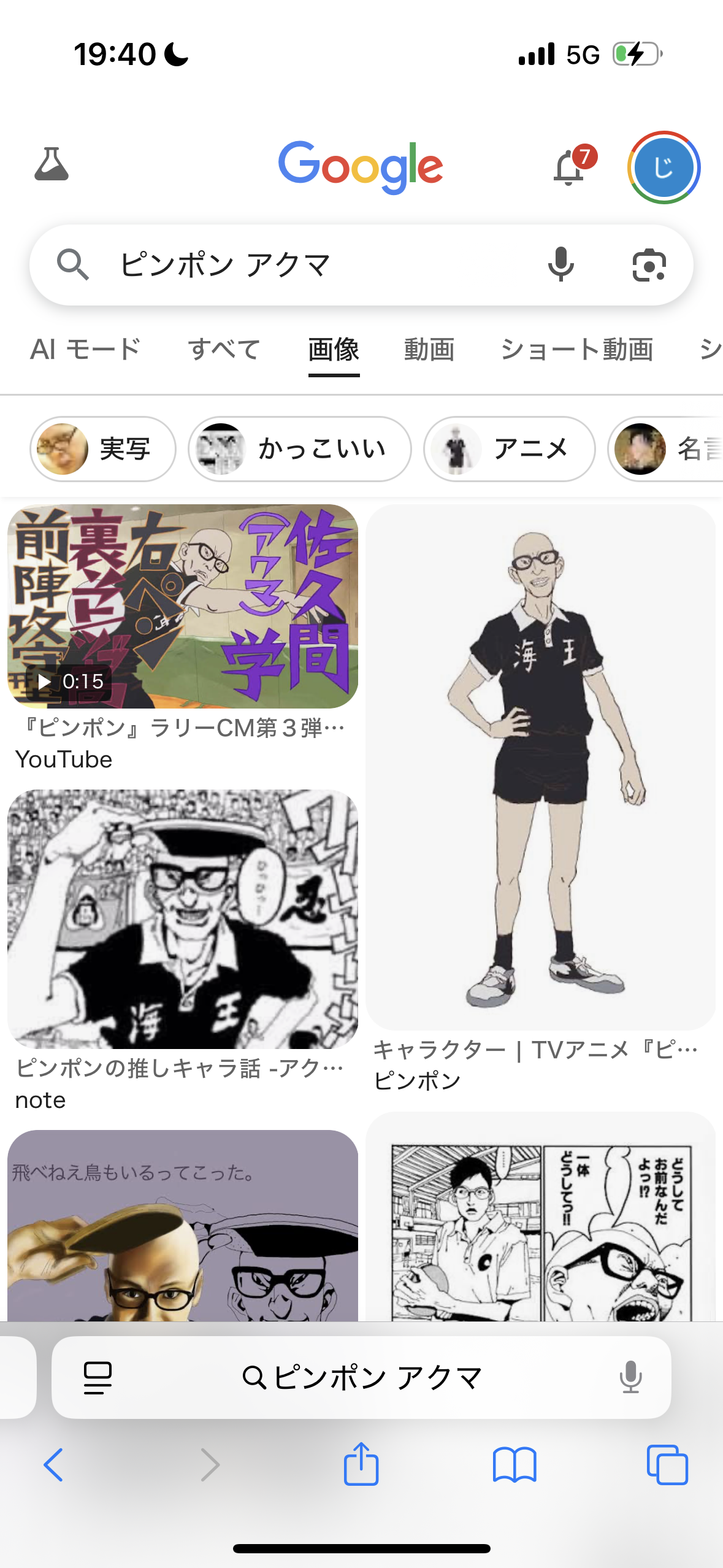The image size is (723, 1568).
Task: Open Safari tabs overview
Action: [x=667, y=1465]
